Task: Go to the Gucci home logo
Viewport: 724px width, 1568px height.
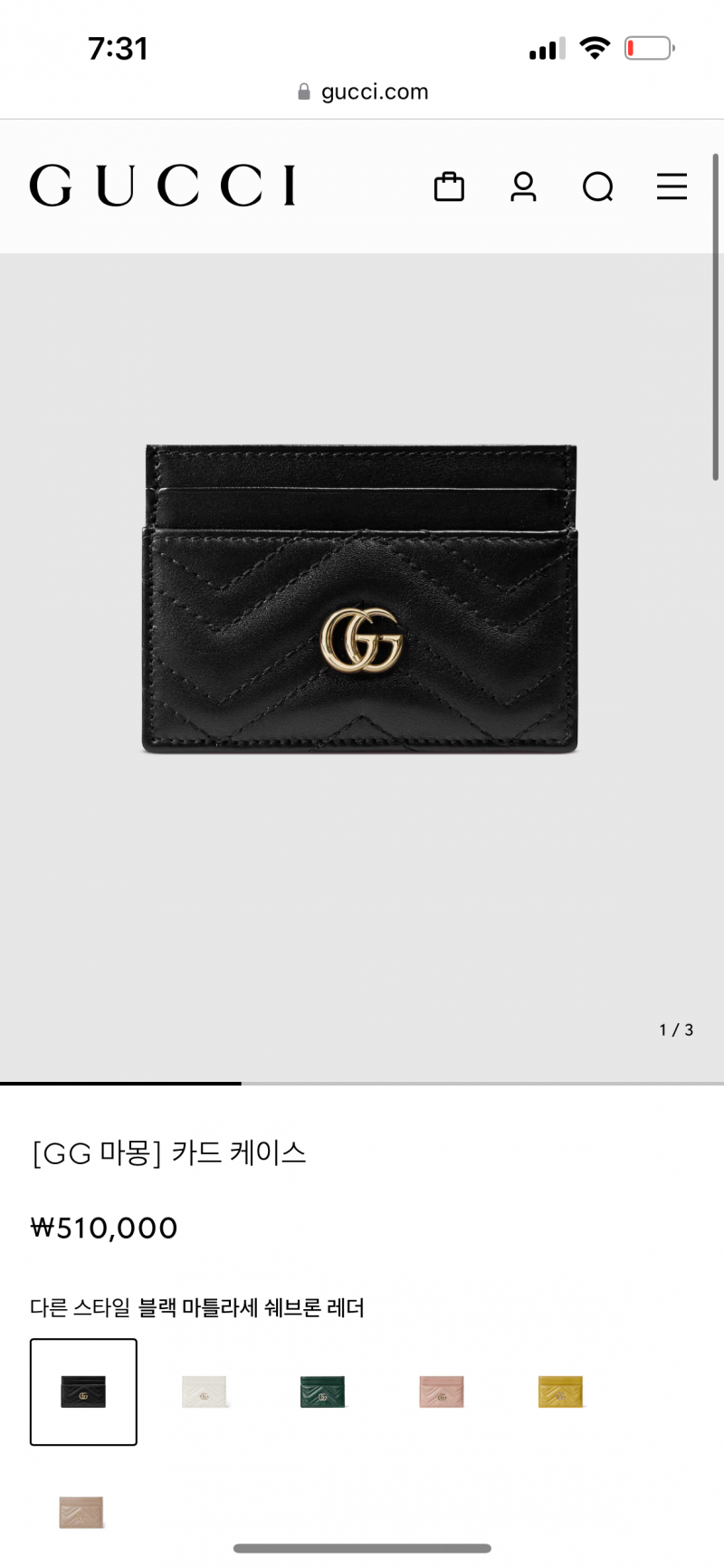Action: click(163, 186)
